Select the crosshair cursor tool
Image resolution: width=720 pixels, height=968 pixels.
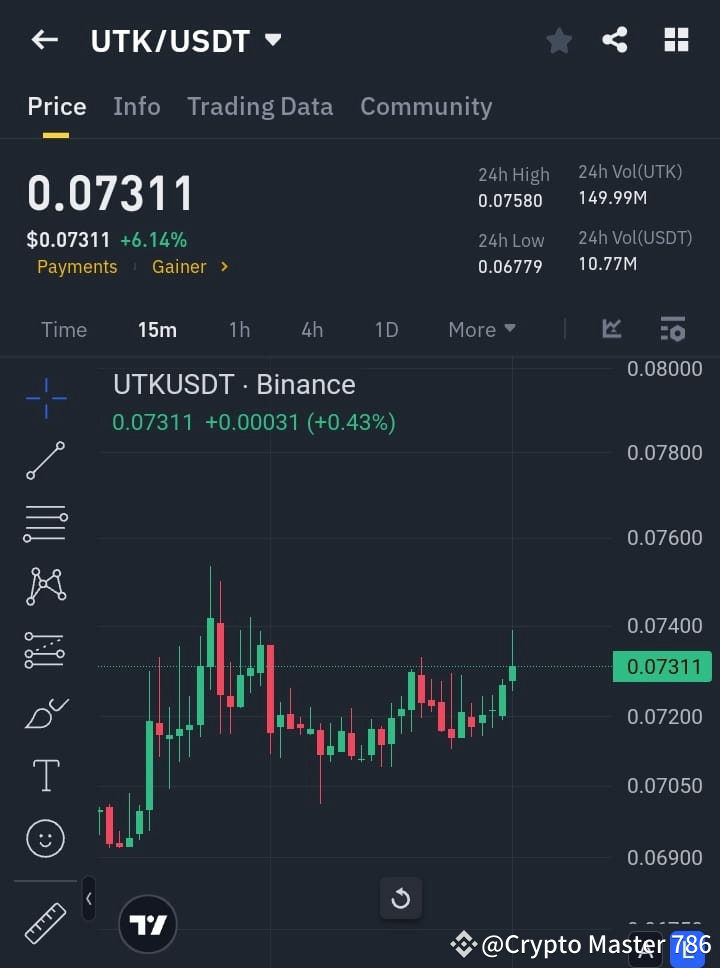45,398
